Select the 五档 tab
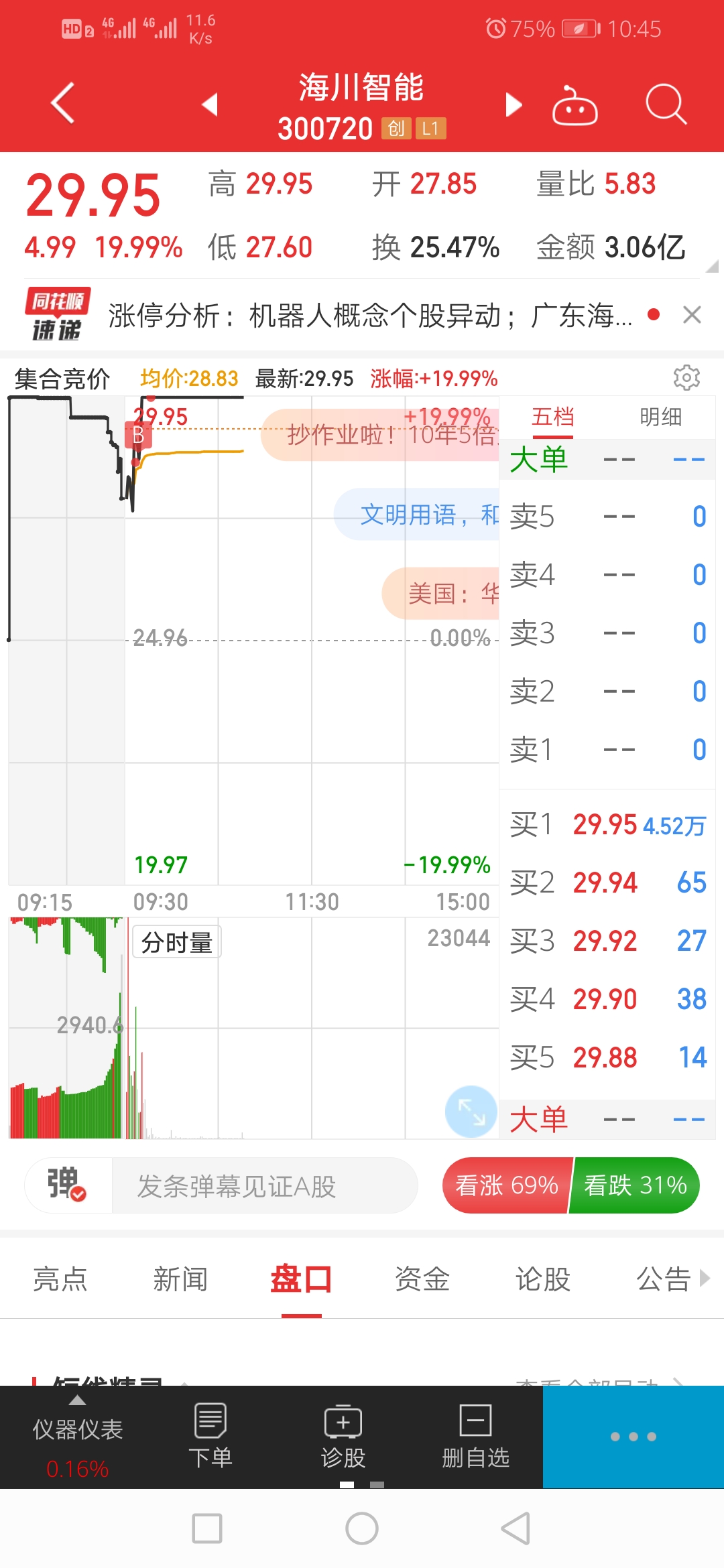The height and width of the screenshot is (1568, 724). 553,417
